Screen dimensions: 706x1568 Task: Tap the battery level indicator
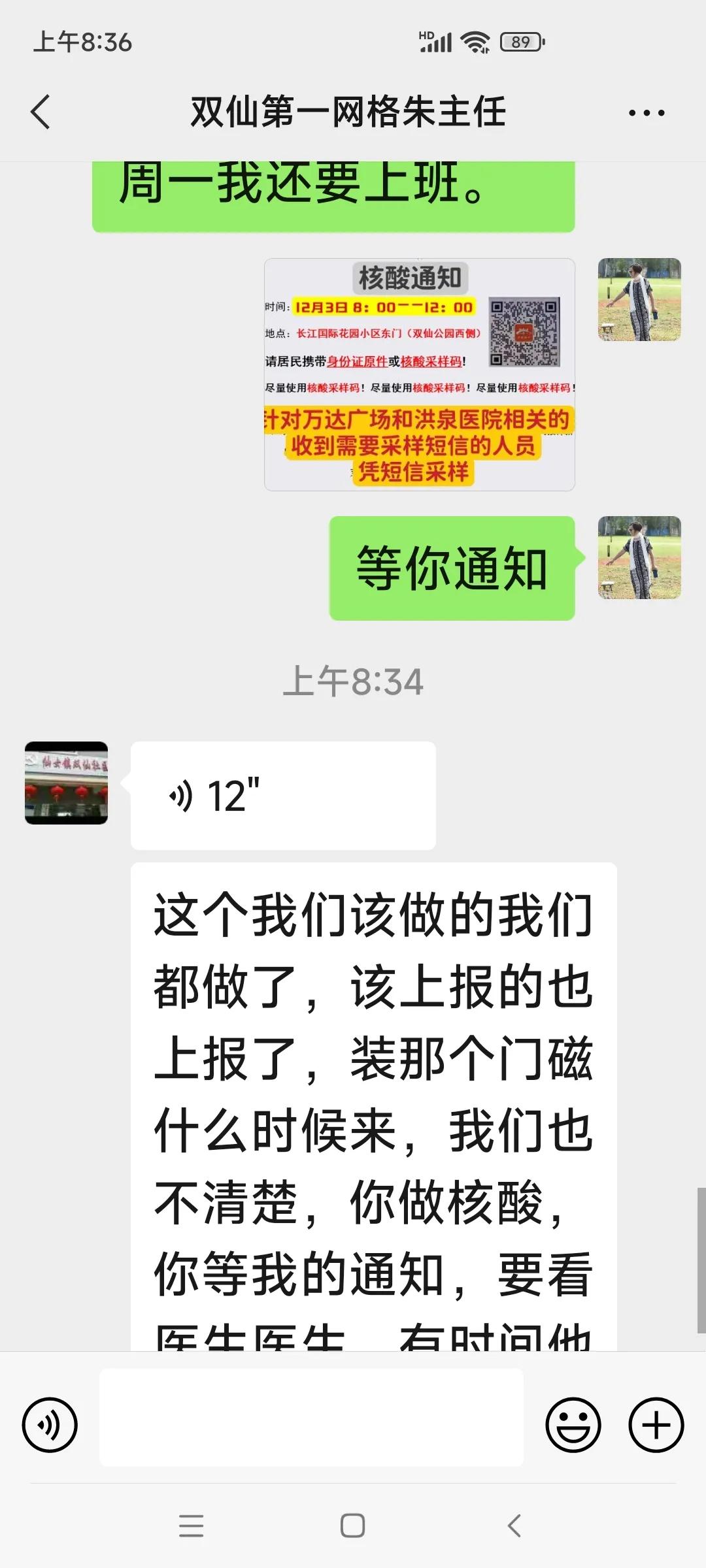pyautogui.click(x=518, y=42)
